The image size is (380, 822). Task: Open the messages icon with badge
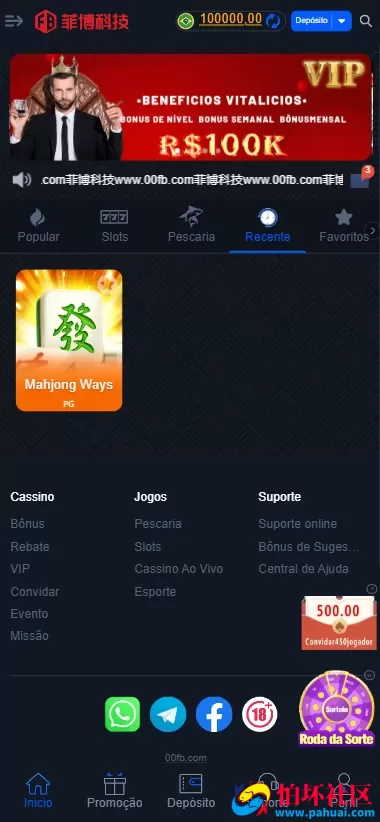coord(360,179)
